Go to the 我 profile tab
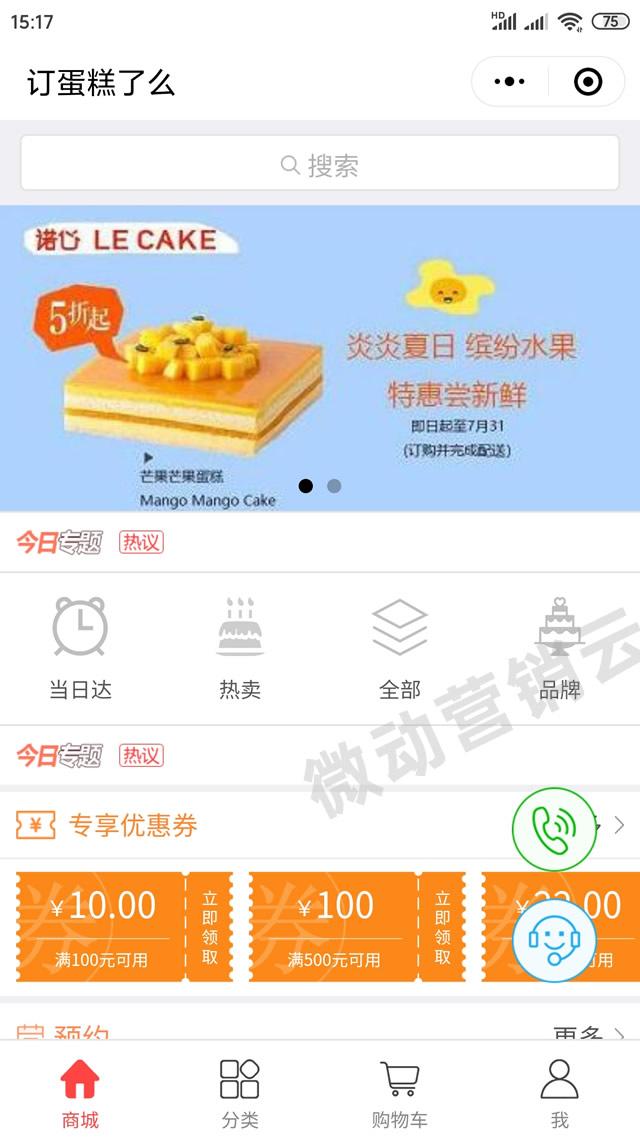 pos(560,1093)
